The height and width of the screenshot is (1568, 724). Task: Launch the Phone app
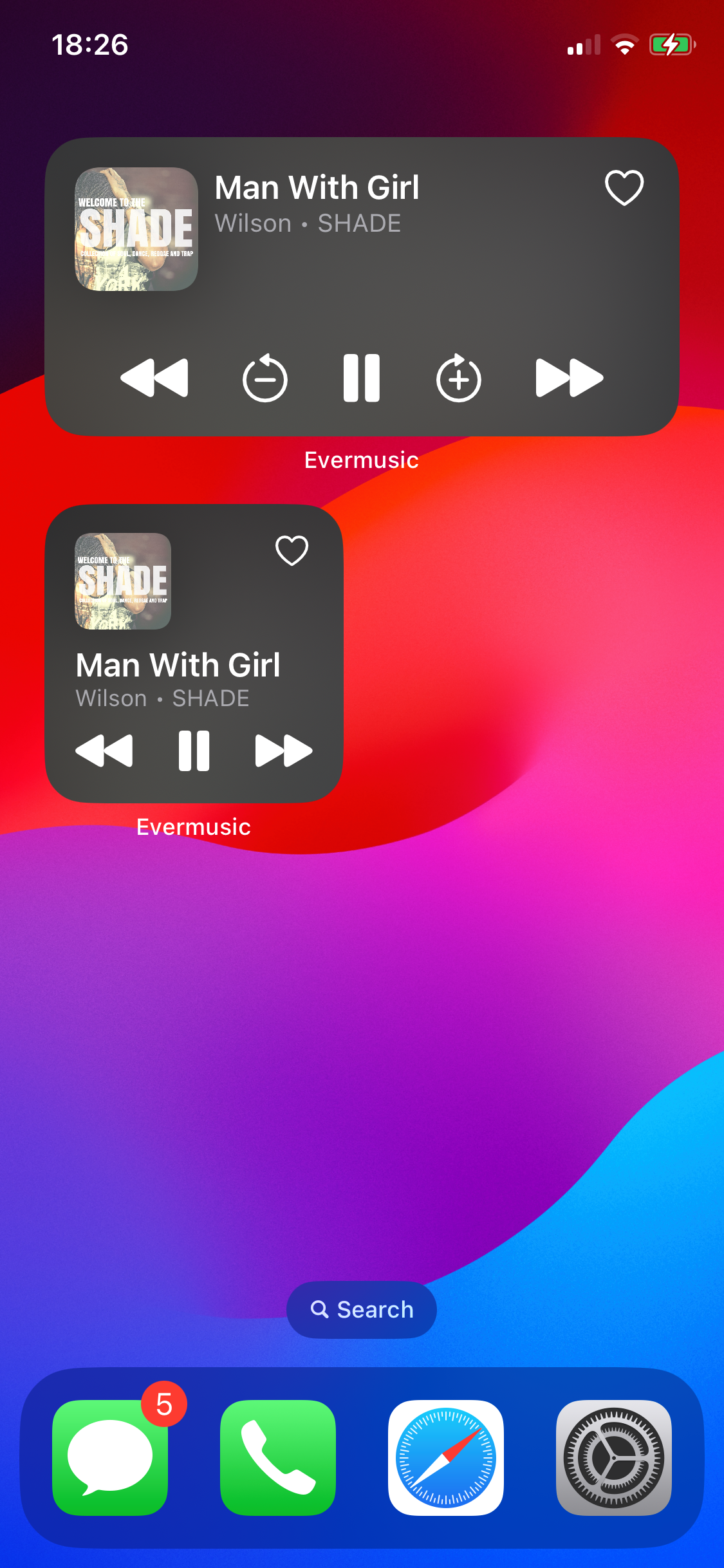tap(278, 1457)
